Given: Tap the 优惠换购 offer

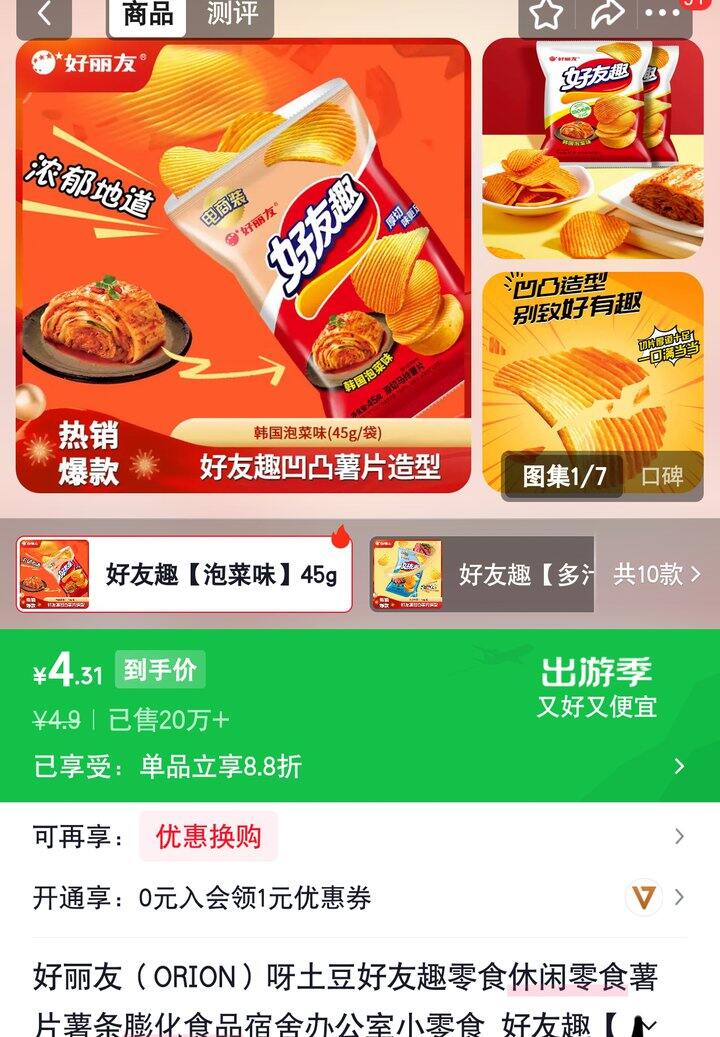Looking at the screenshot, I should tap(208, 837).
